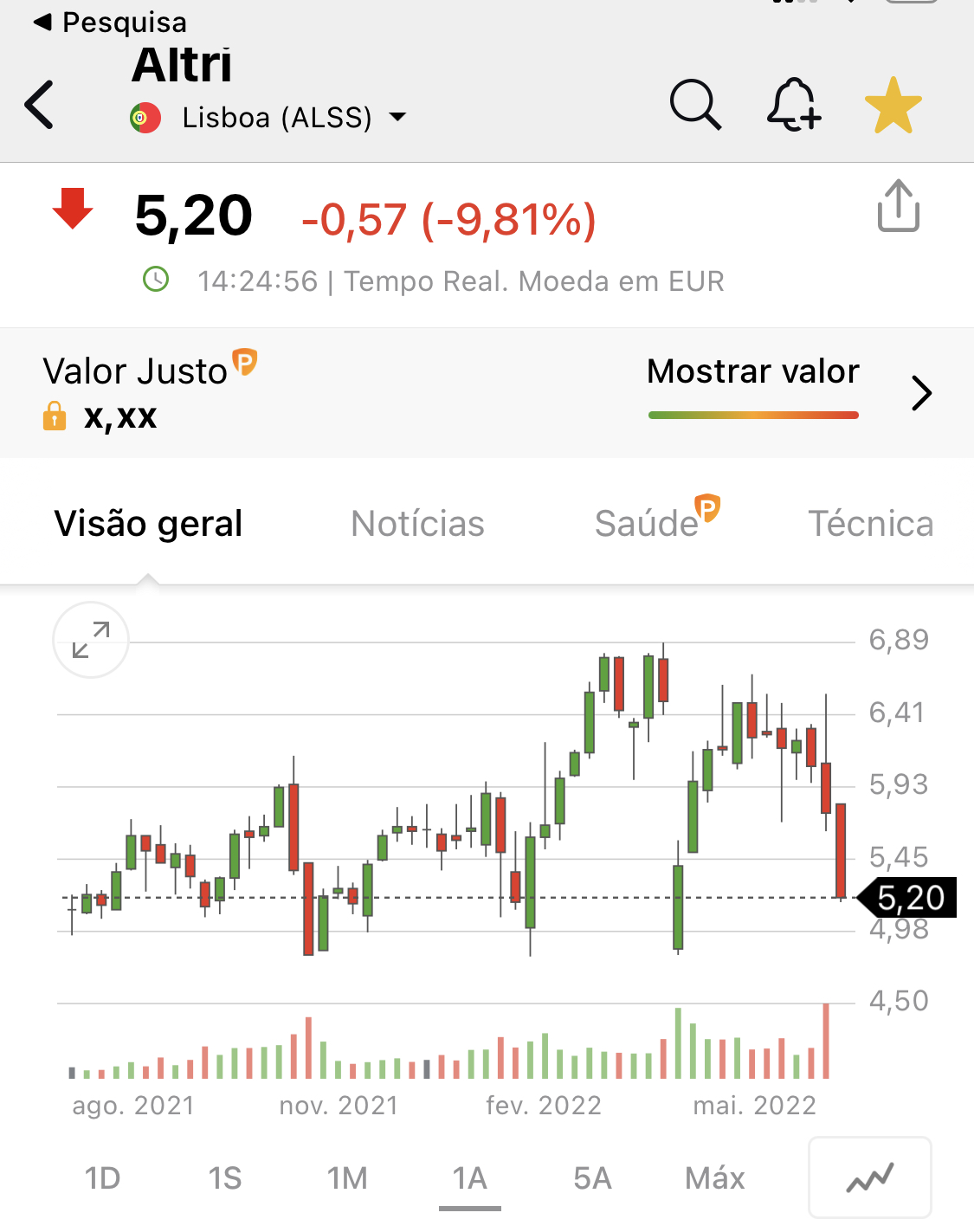The image size is (974, 1232).
Task: Toggle the favorite star for Altri
Action: [x=893, y=106]
